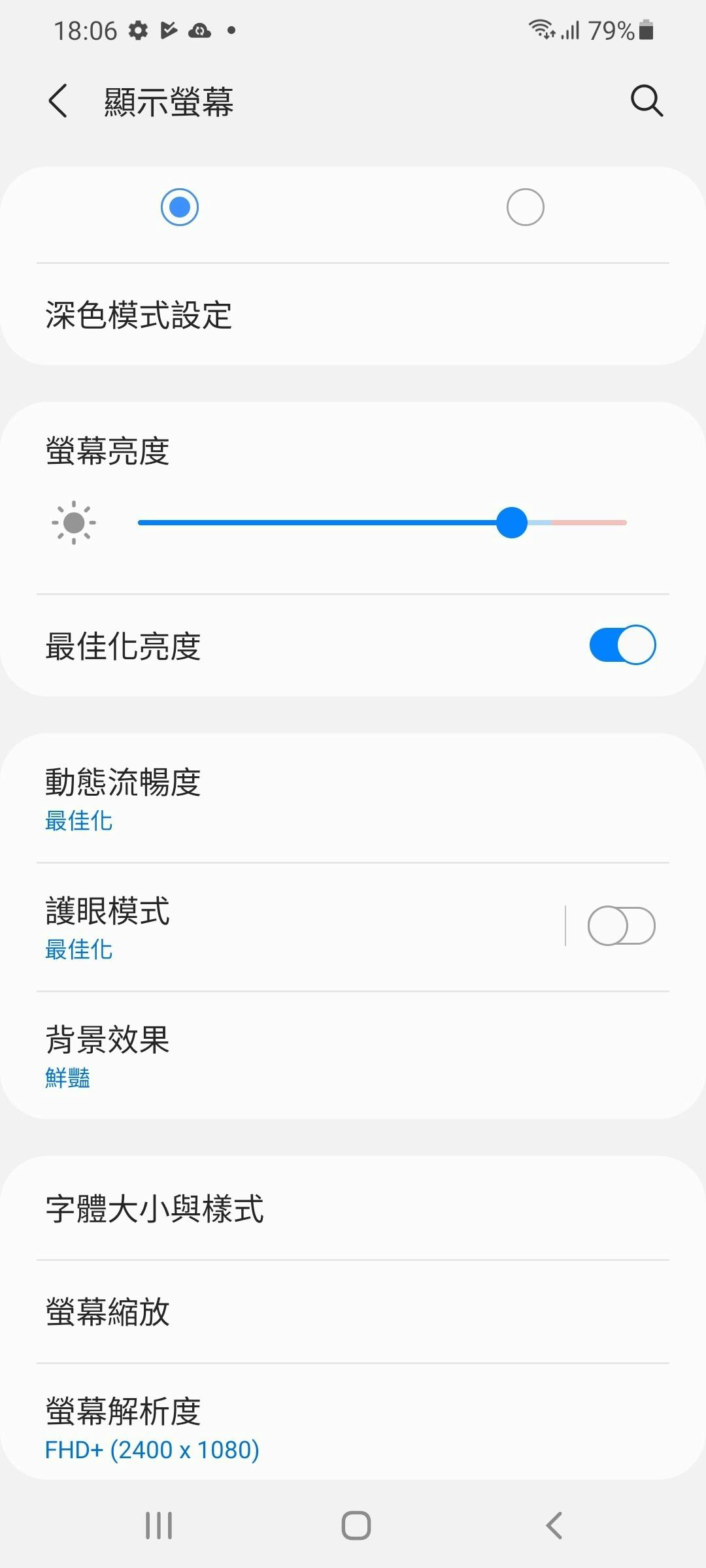This screenshot has height=1568, width=706.
Task: Select the already-checked light mode radio button
Action: 180,207
